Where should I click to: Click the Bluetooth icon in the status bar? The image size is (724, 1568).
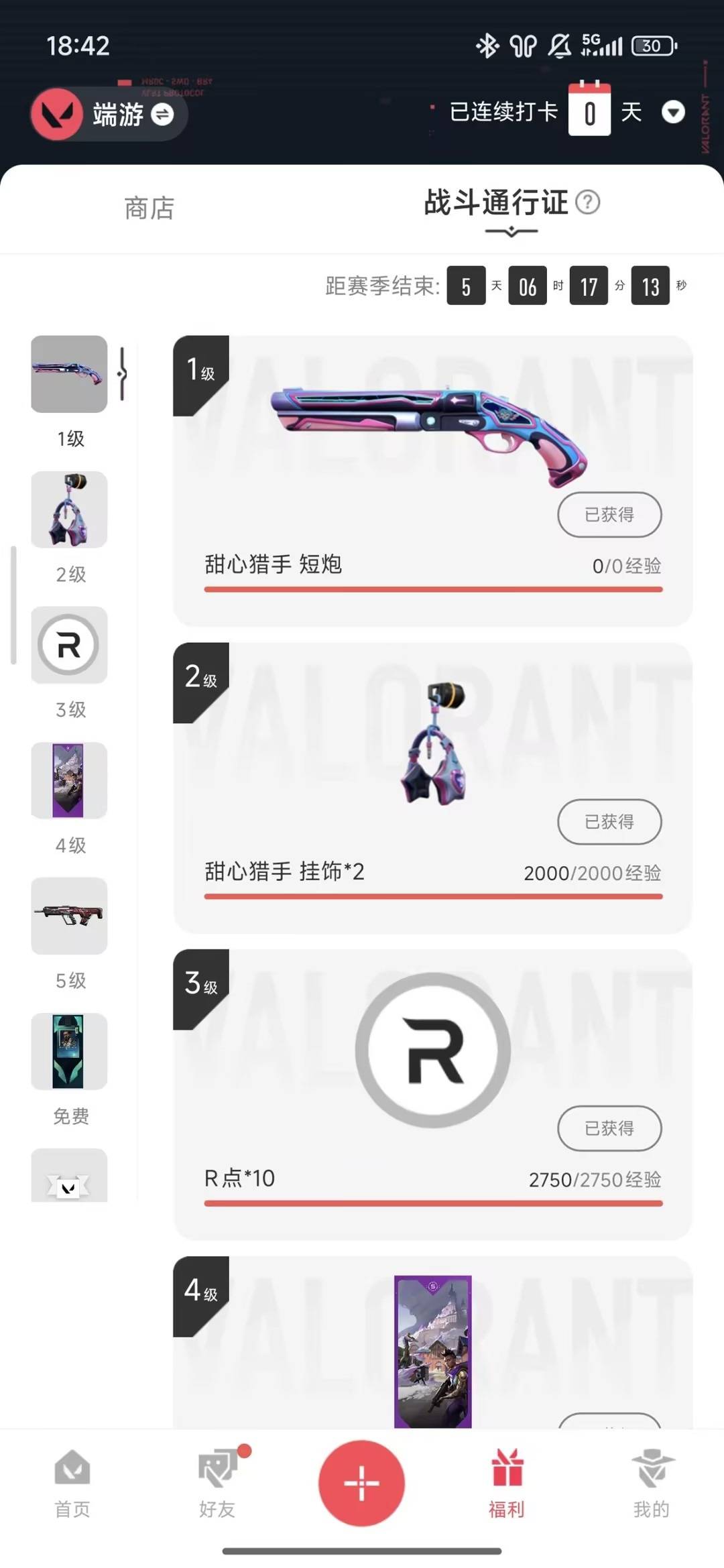[x=487, y=45]
